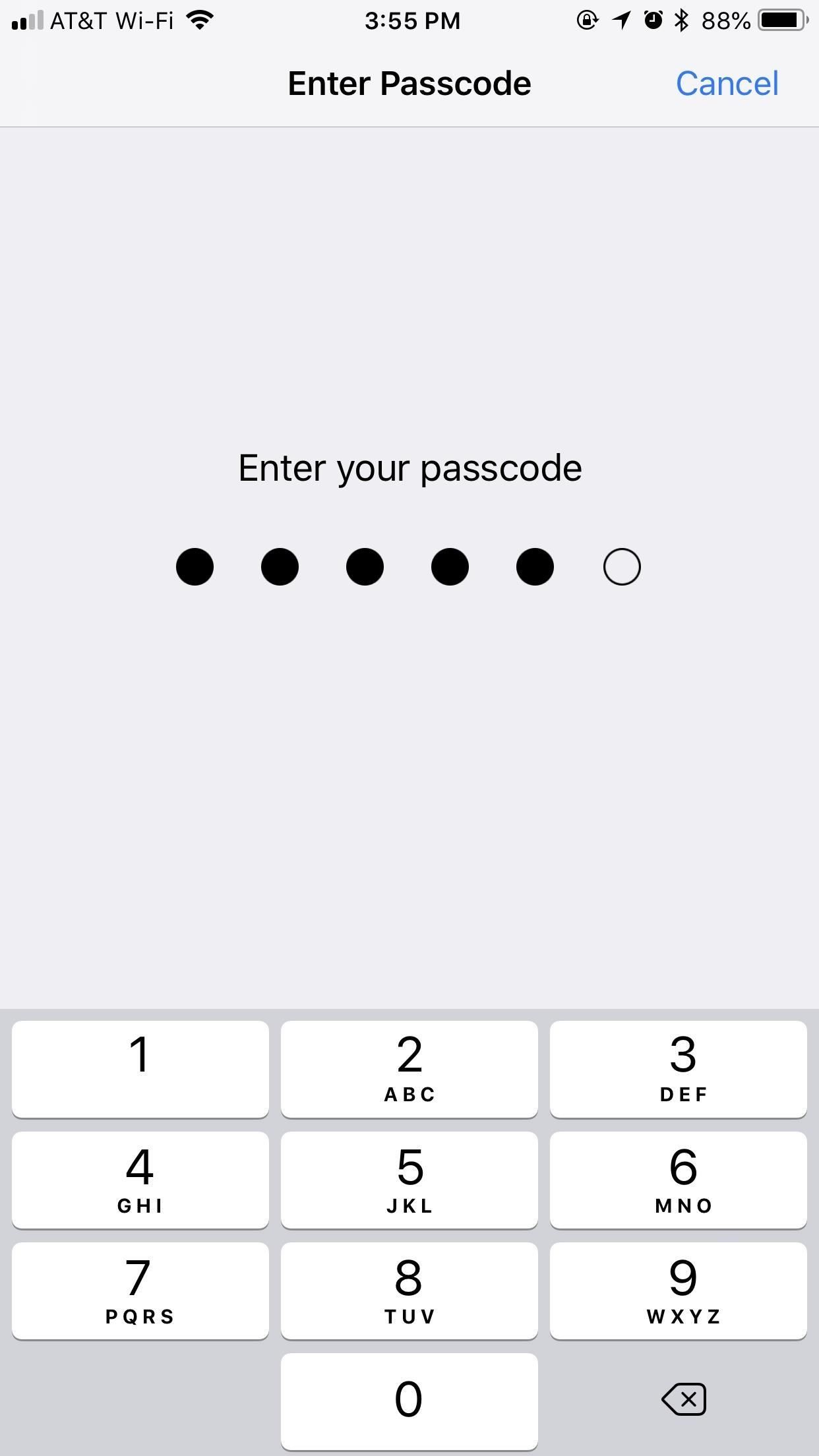Tap the Bluetooth icon in the status bar
819x1456 pixels.
pyautogui.click(x=682, y=20)
